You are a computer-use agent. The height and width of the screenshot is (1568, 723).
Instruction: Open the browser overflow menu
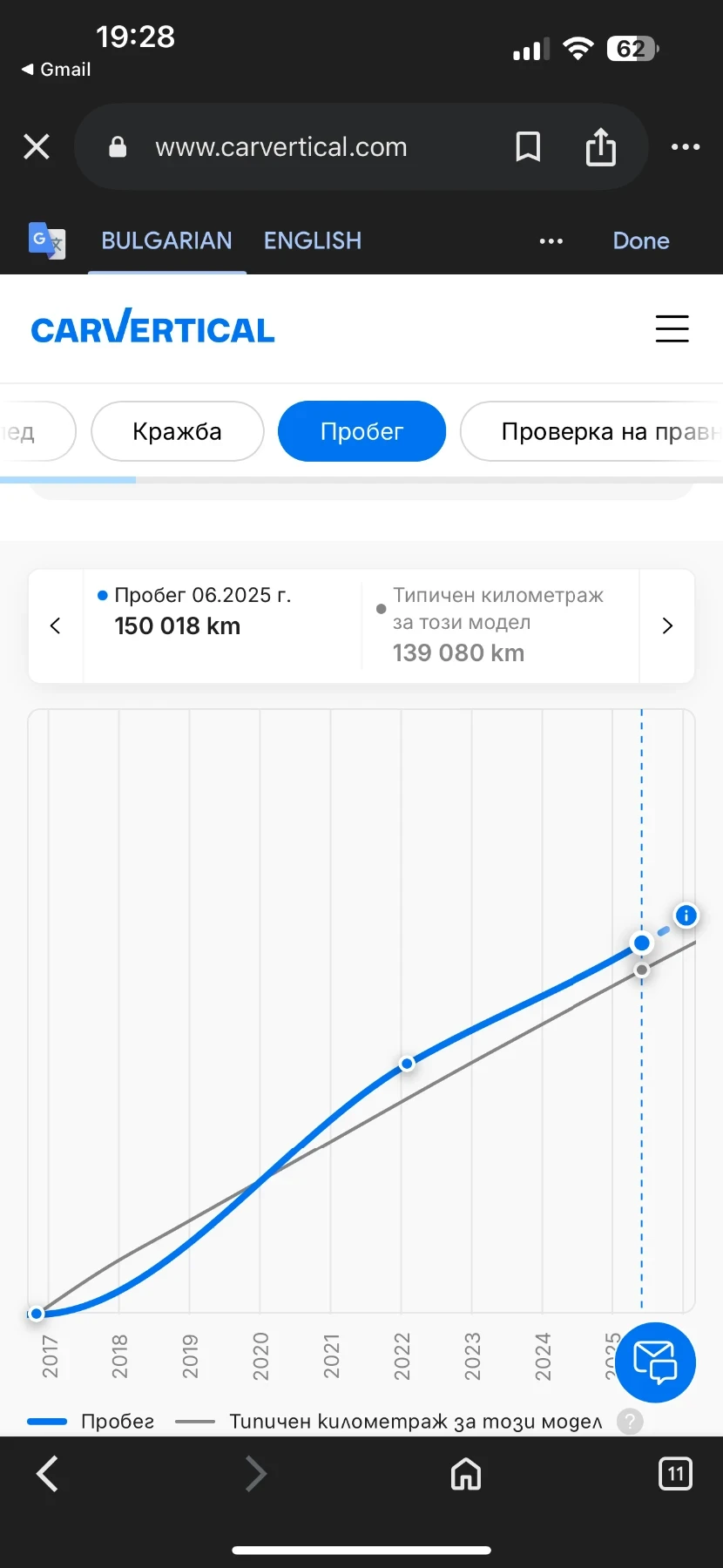click(x=686, y=146)
